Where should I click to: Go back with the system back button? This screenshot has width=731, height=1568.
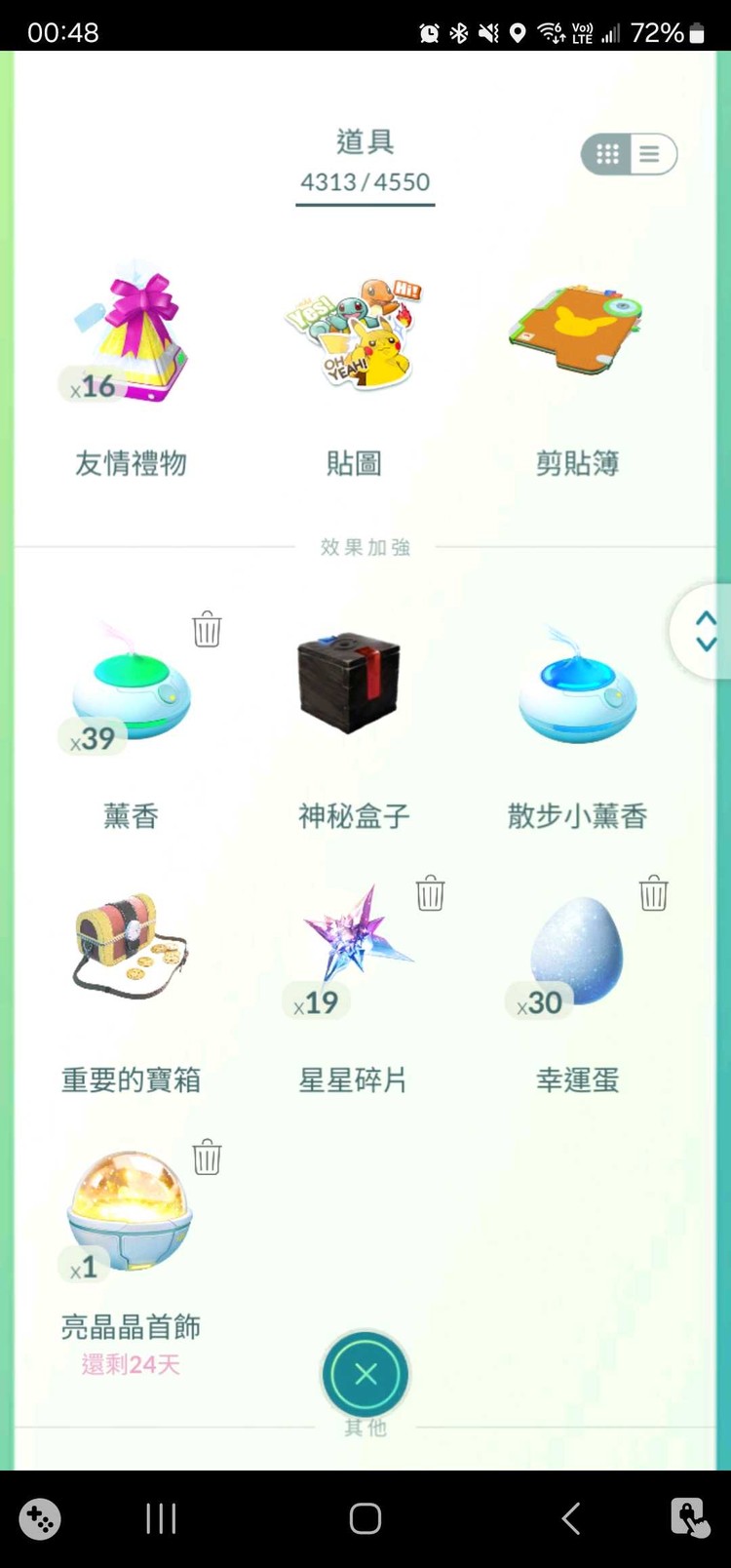point(571,1518)
